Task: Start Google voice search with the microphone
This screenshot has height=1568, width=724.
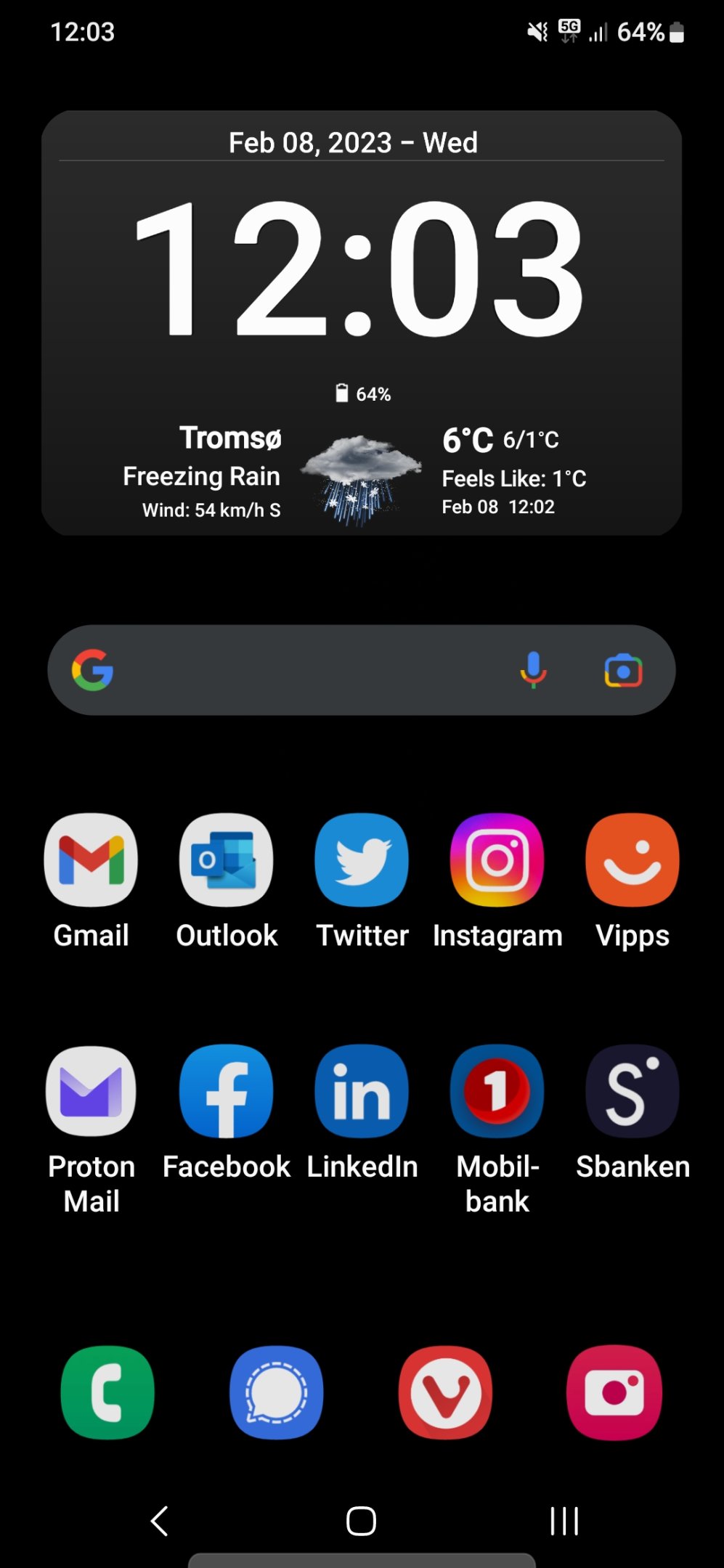Action: coord(533,670)
